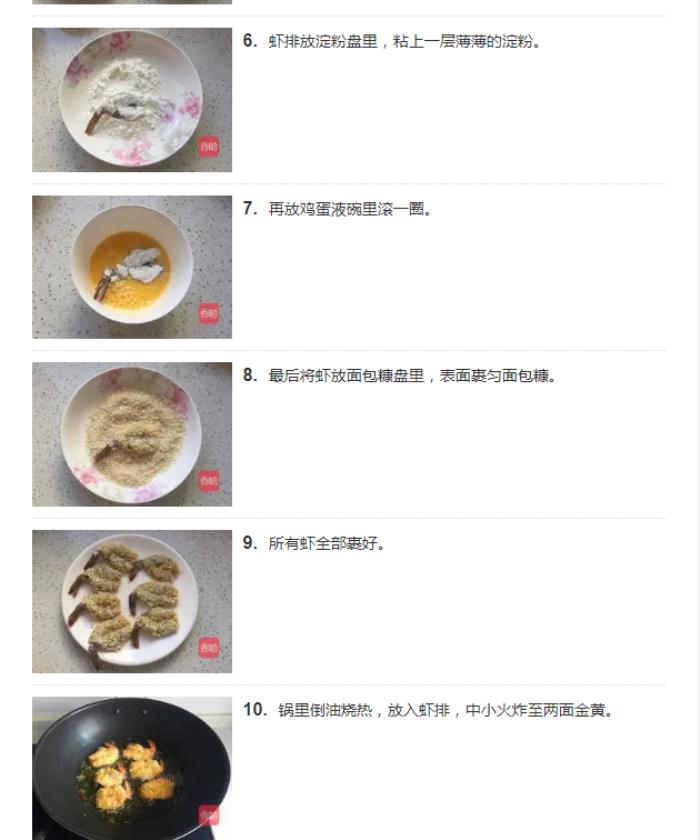View step 7 egg wash photo
This screenshot has height=840, width=700.
pyautogui.click(x=132, y=267)
